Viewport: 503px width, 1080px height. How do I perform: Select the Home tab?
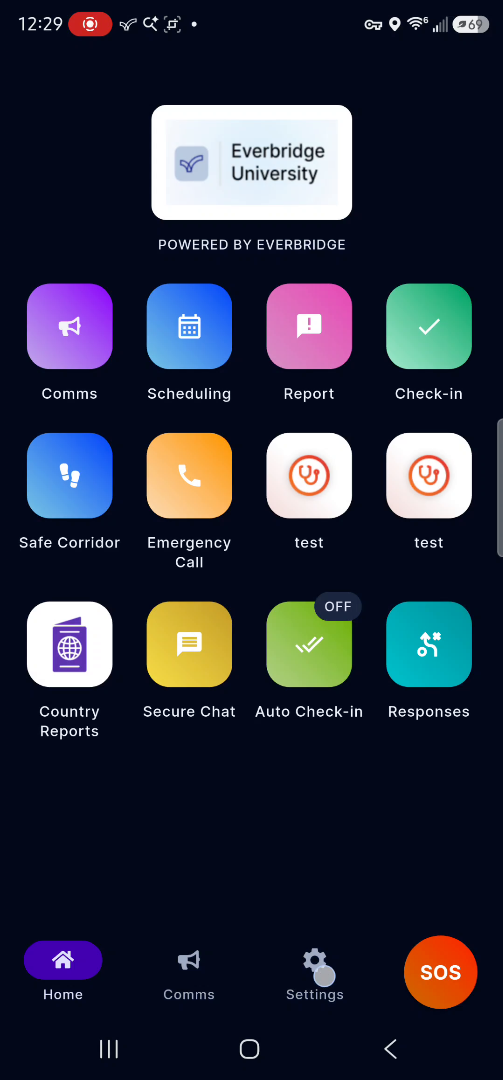click(63, 972)
